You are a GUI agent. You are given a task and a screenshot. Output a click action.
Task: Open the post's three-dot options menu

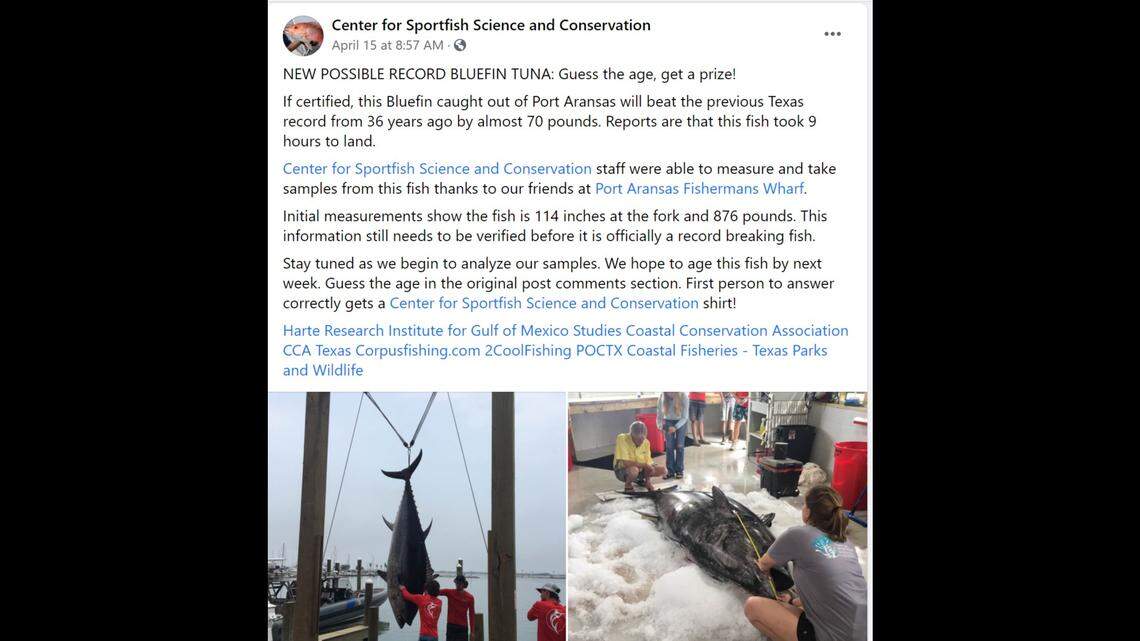[832, 34]
